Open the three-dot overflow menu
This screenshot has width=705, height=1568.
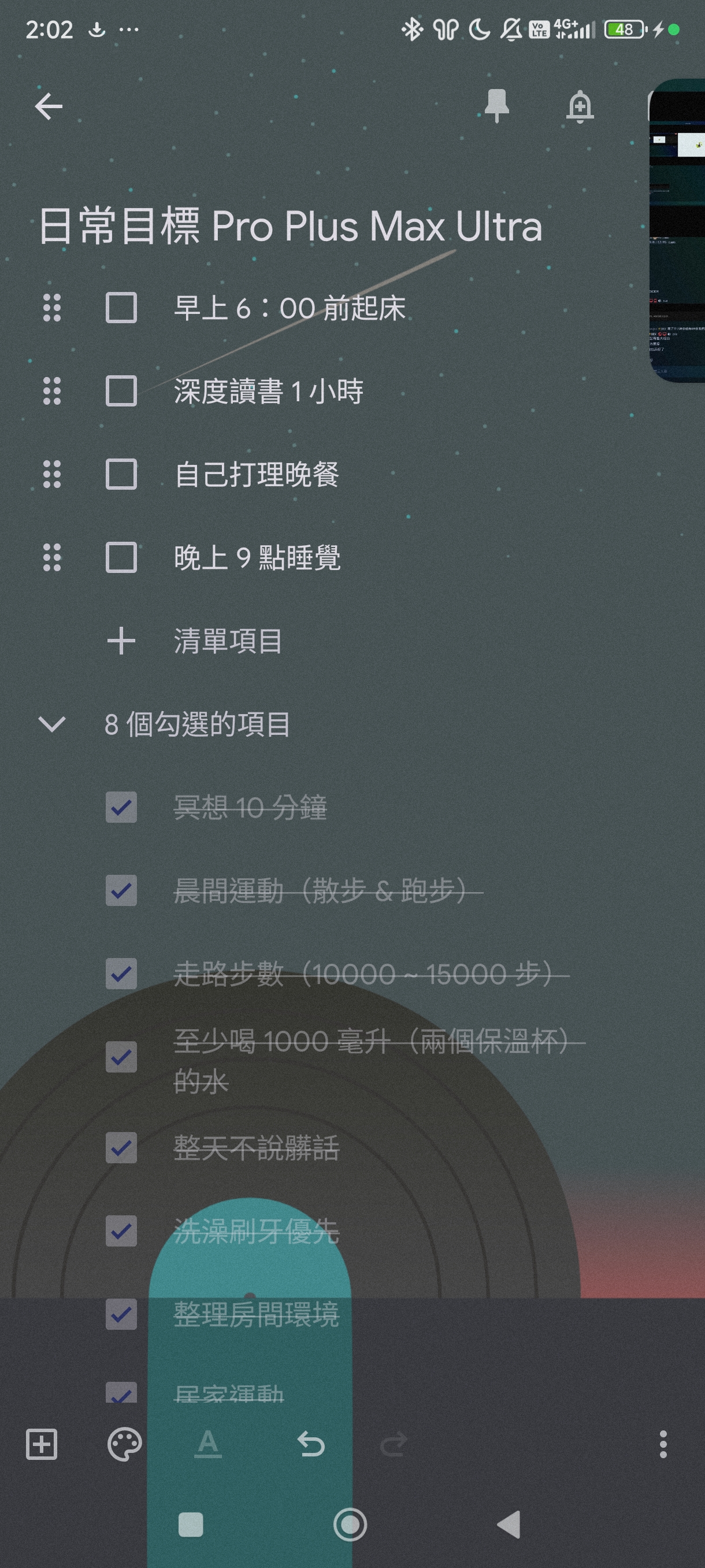pyautogui.click(x=663, y=1444)
